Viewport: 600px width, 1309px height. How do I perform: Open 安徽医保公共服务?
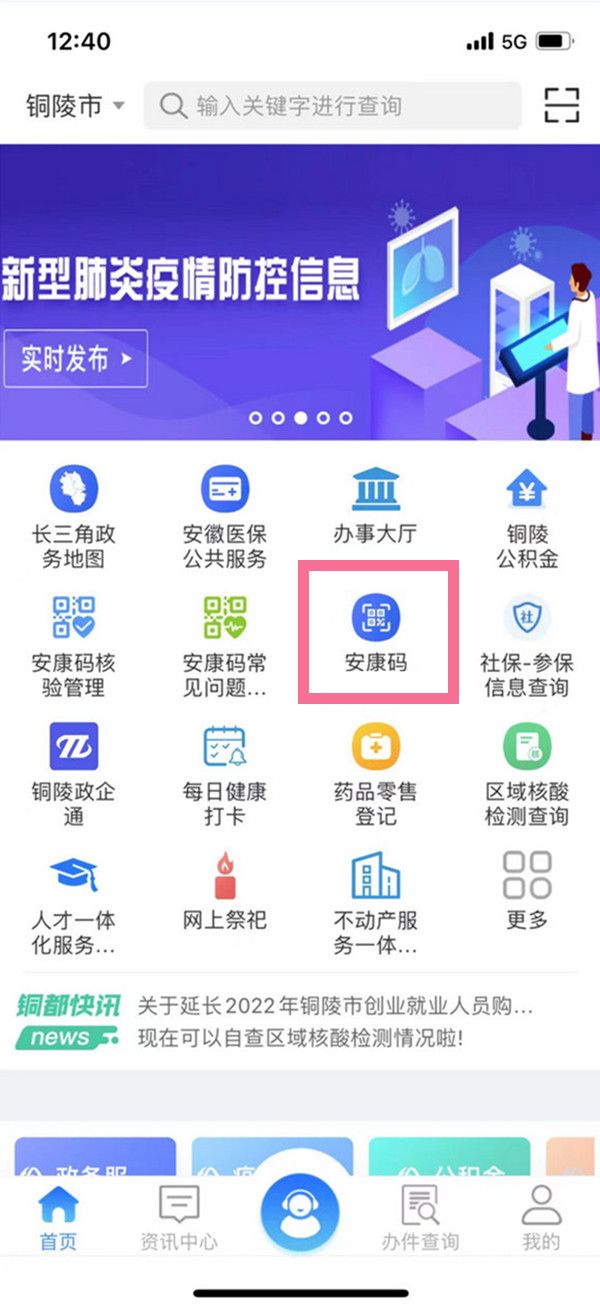tap(225, 517)
